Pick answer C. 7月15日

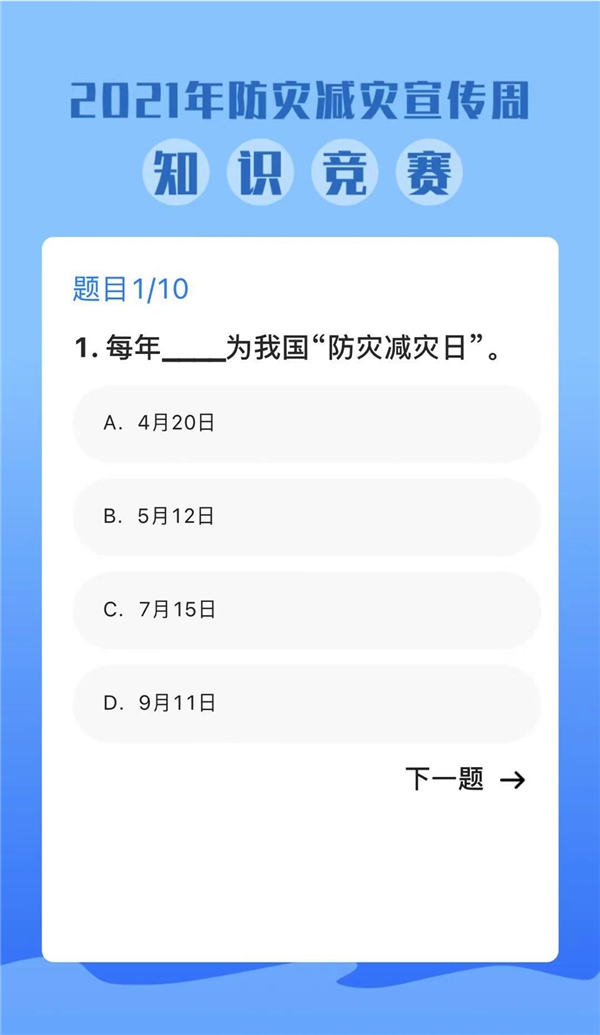tap(306, 610)
